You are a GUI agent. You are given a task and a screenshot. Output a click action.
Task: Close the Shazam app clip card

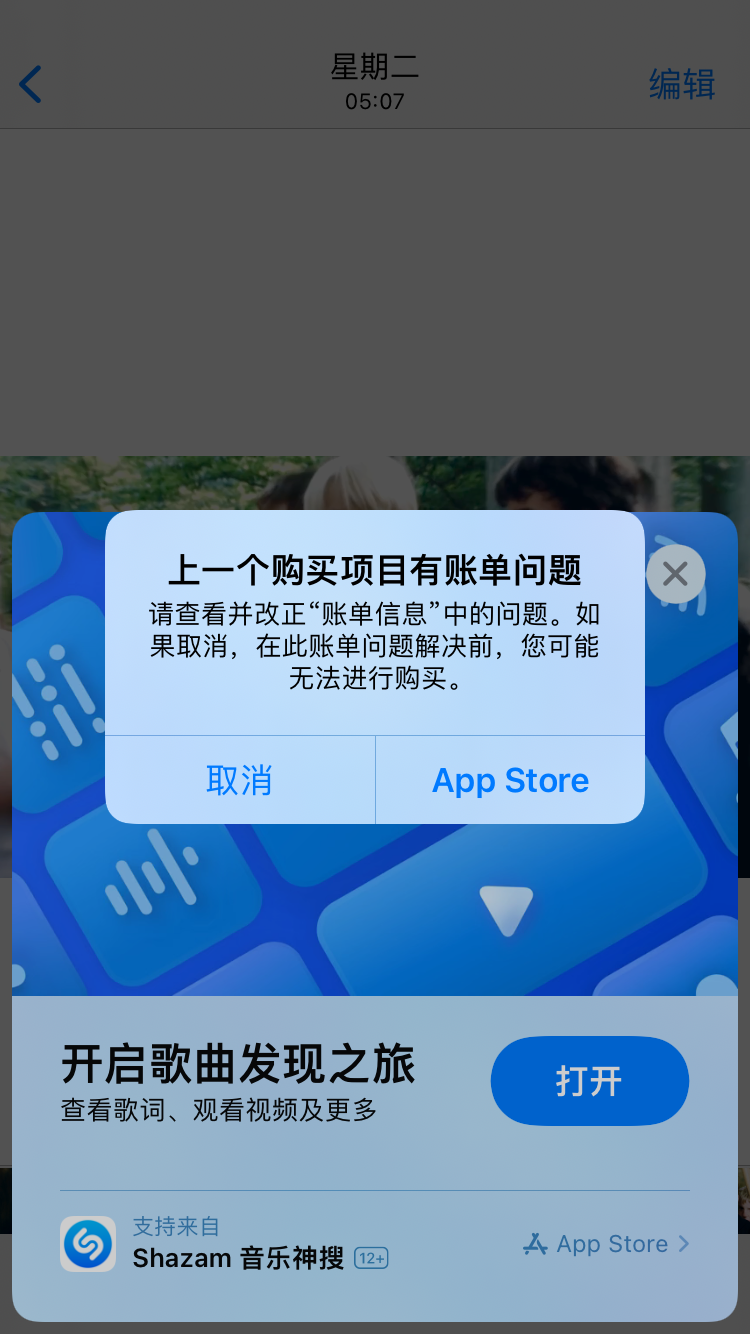pos(675,574)
